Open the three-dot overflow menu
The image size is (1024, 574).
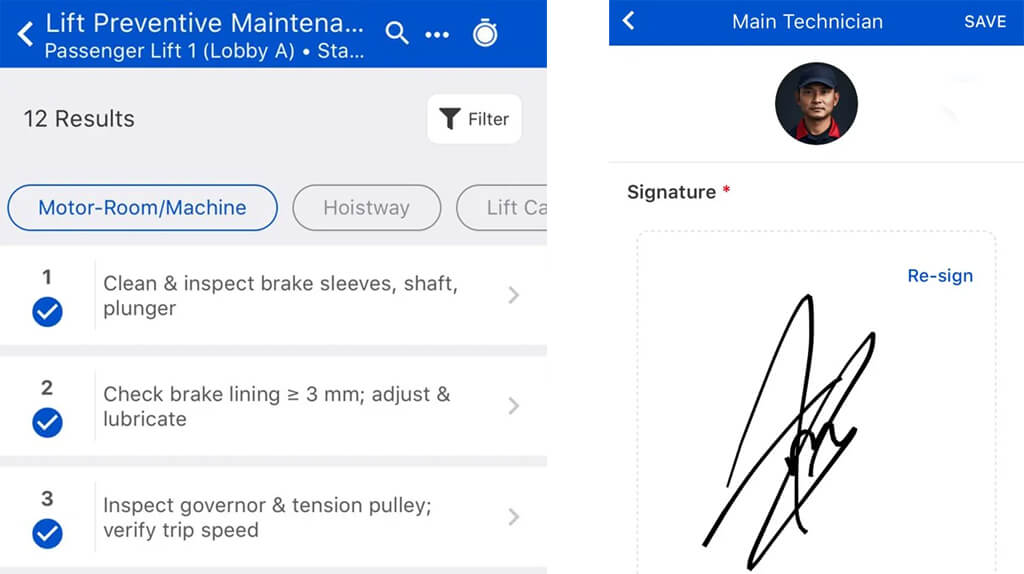point(437,34)
